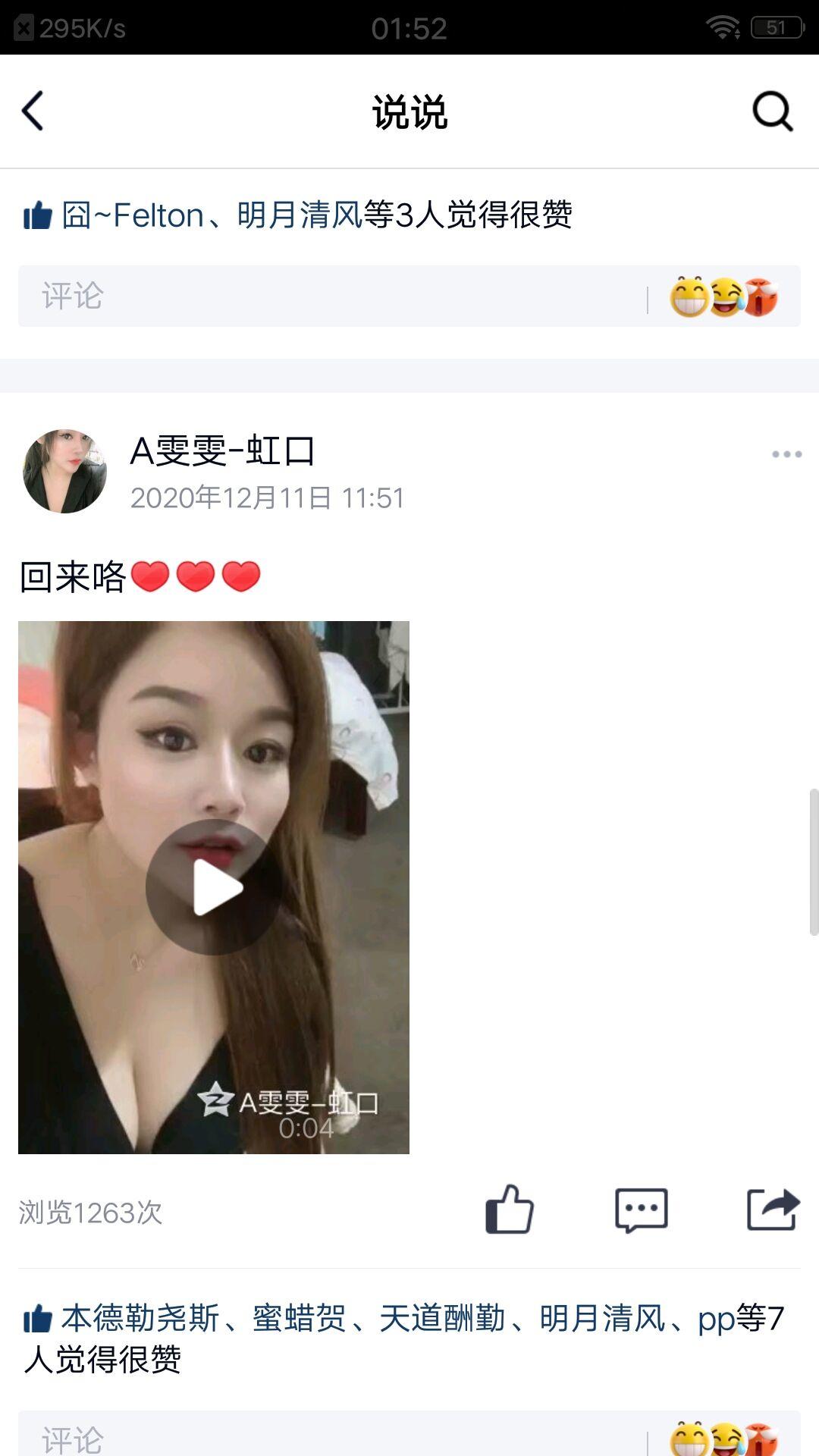Comment on the 回来咯 post

click(x=641, y=1210)
